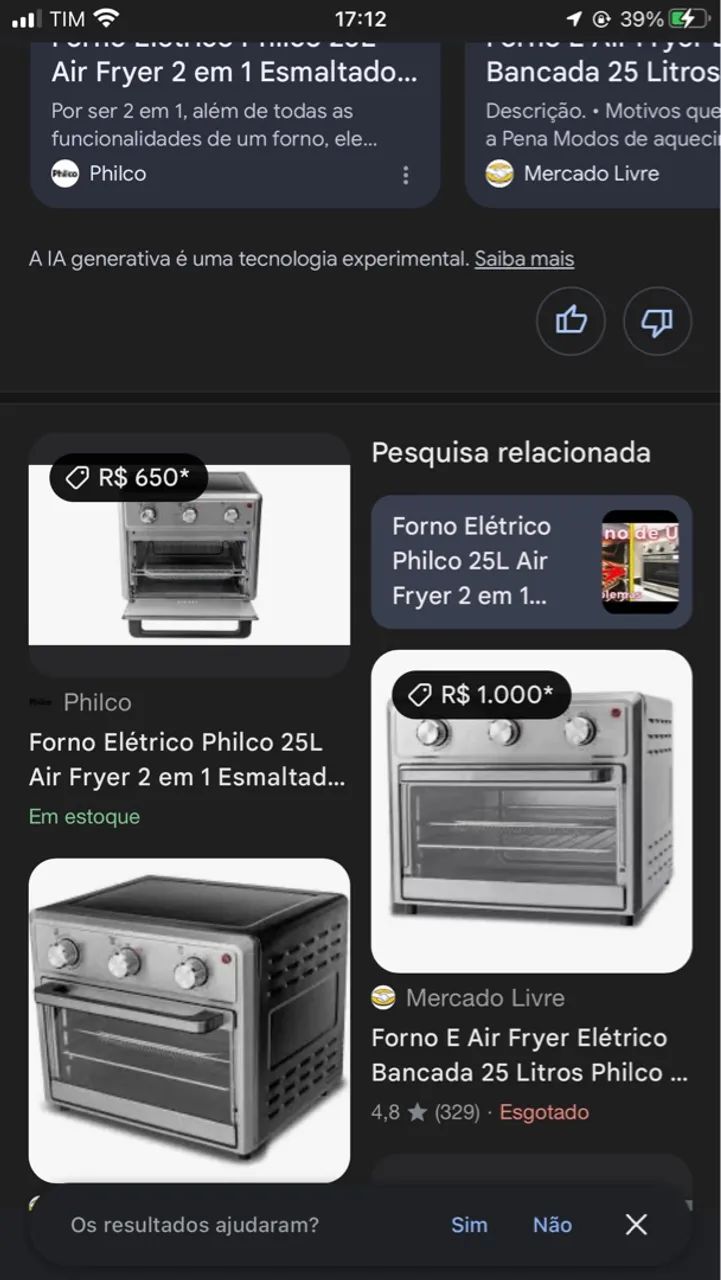Tap the black Philco oven thumbnail
The height and width of the screenshot is (1280, 721).
[x=189, y=1018]
